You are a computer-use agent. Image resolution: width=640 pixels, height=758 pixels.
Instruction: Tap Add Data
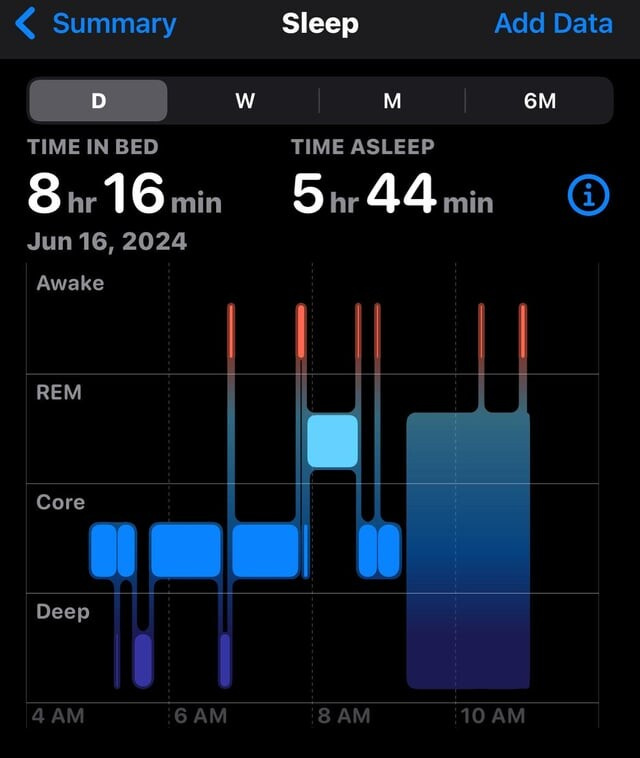point(553,24)
